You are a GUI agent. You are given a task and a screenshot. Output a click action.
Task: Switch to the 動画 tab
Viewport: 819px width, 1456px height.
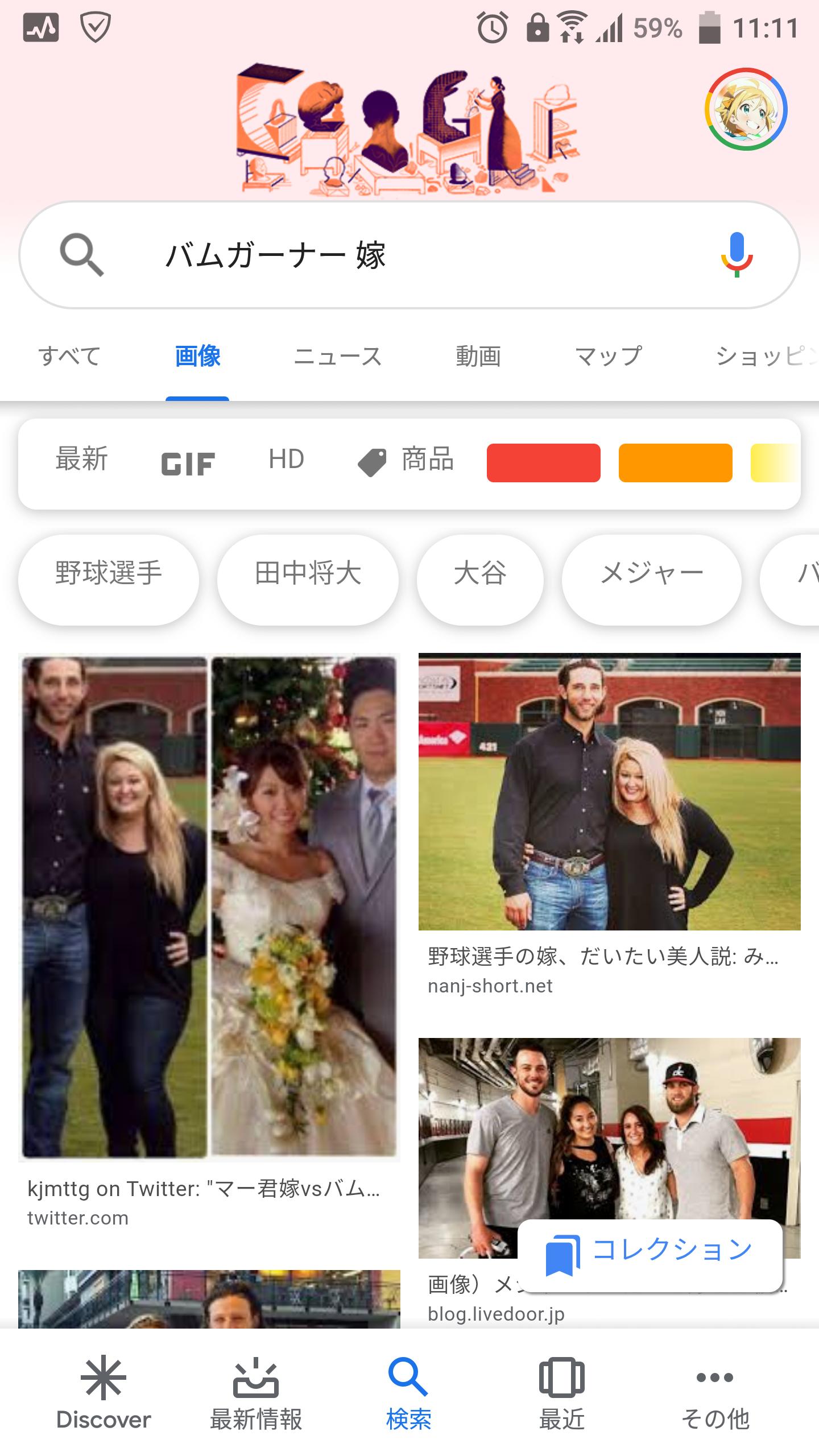coord(478,357)
